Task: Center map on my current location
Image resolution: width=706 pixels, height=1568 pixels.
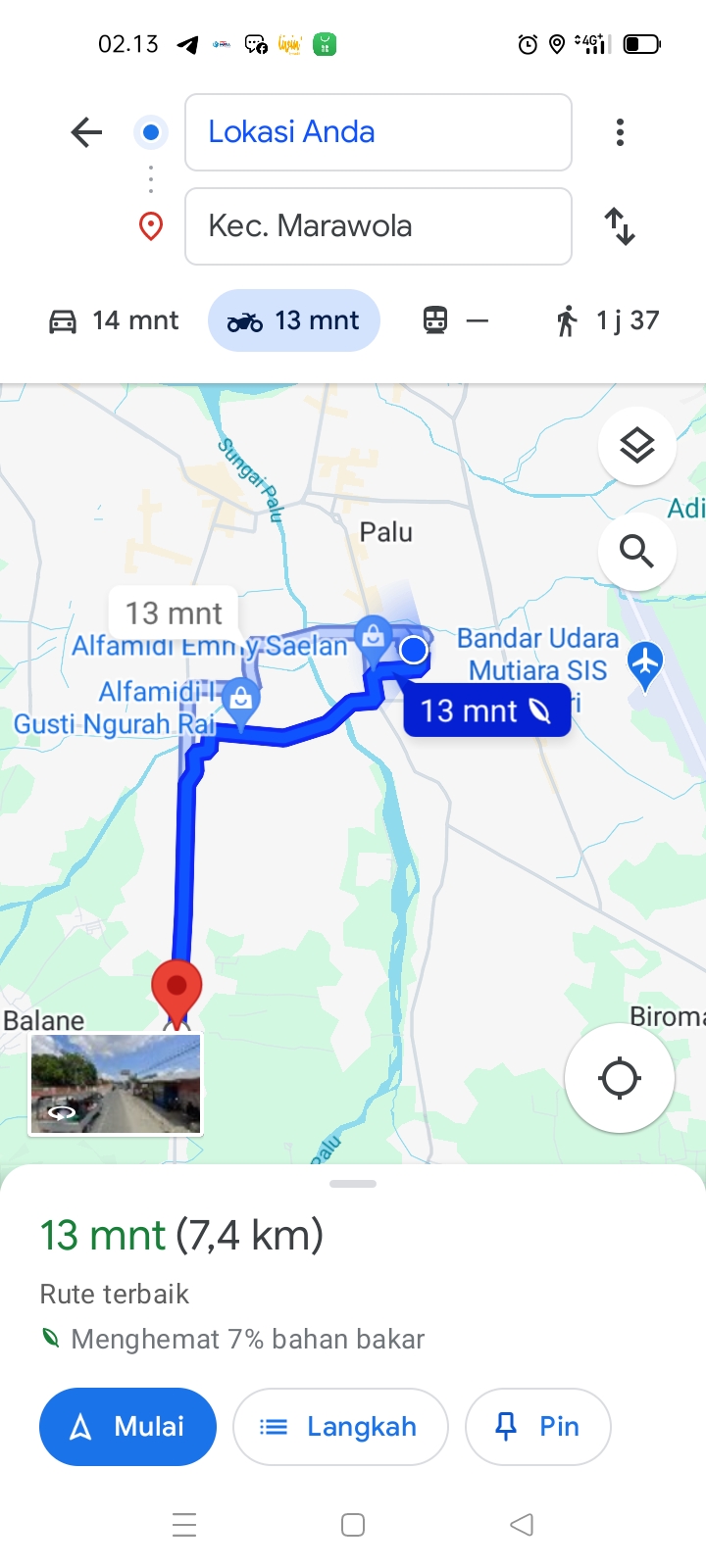Action: tap(620, 1078)
